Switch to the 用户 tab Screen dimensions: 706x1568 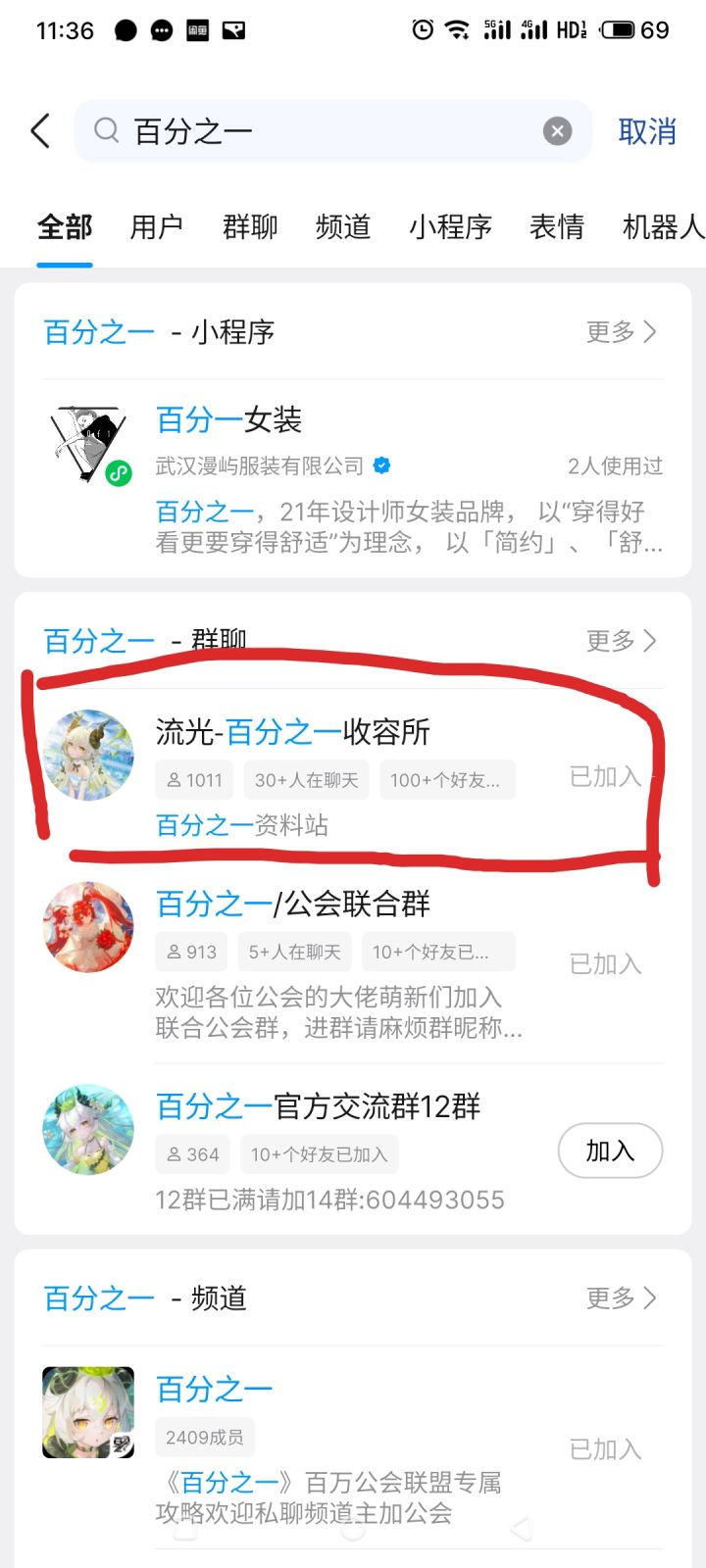tap(156, 226)
